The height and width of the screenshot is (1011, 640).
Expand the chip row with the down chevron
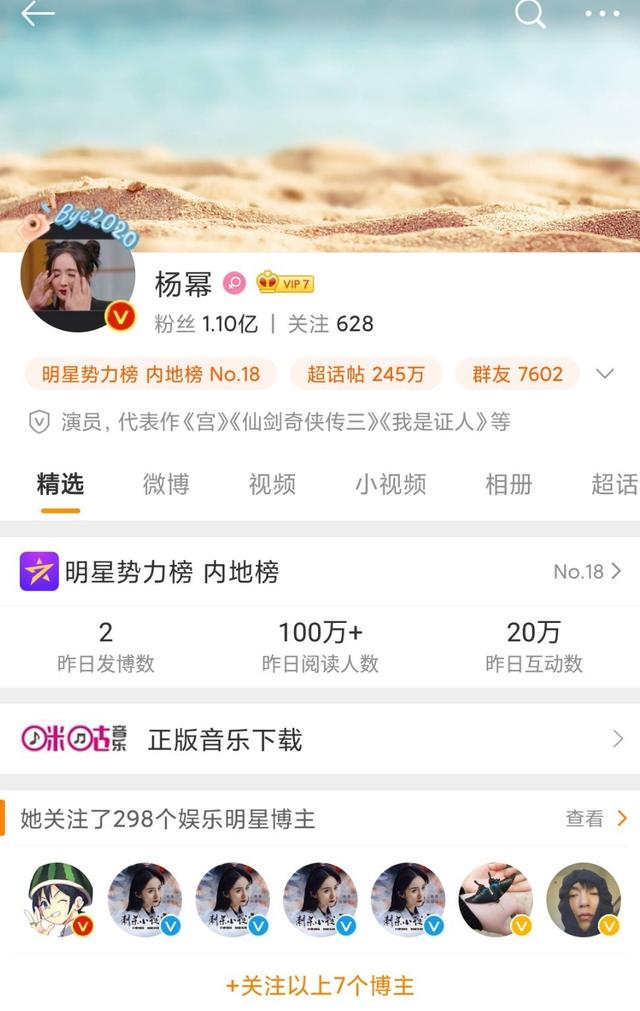click(604, 374)
